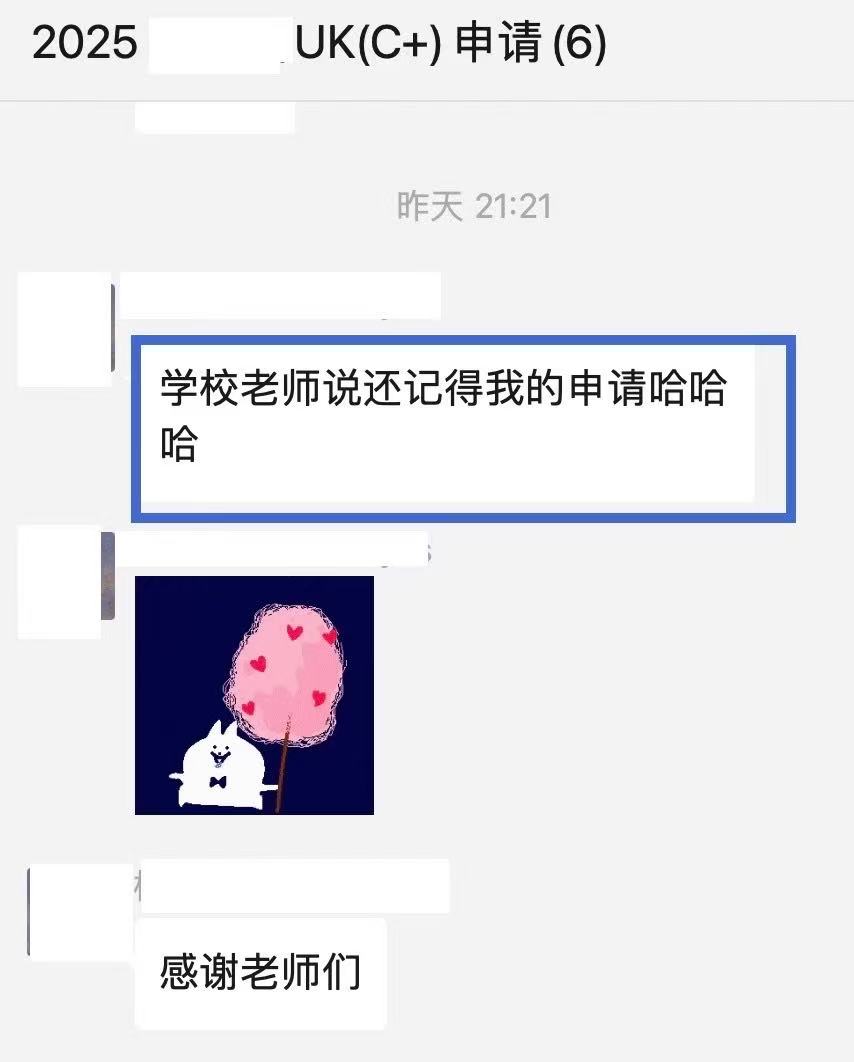854x1062 pixels.
Task: Open avatar of the 感谢老师们 sender
Action: 80,911
